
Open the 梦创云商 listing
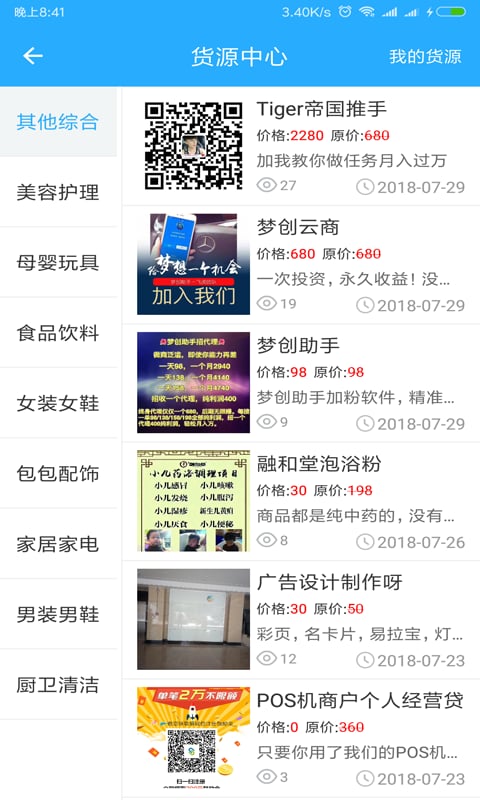point(301,265)
